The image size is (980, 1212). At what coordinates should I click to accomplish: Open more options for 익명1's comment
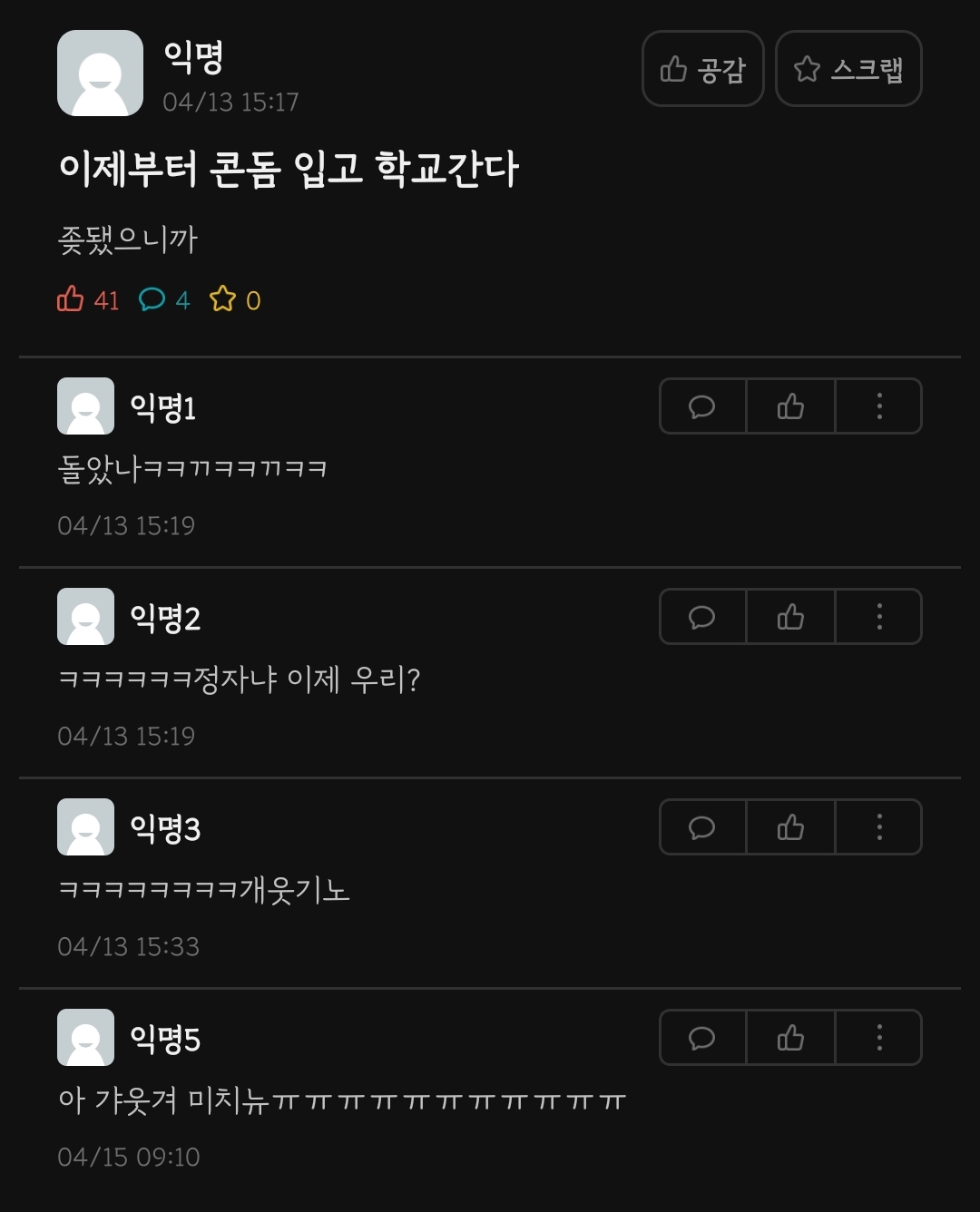click(878, 406)
